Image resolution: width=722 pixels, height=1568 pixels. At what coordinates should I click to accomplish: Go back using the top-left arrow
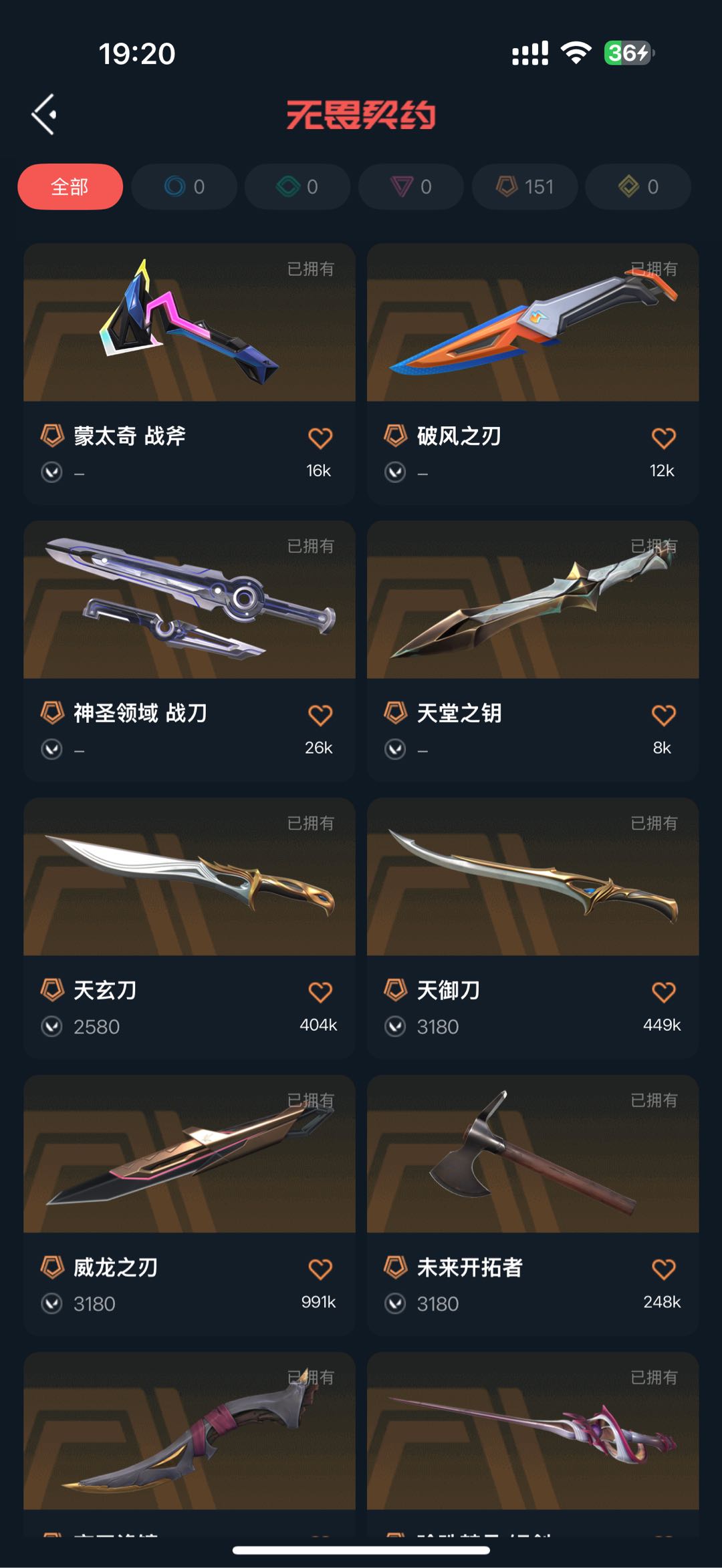pyautogui.click(x=44, y=114)
